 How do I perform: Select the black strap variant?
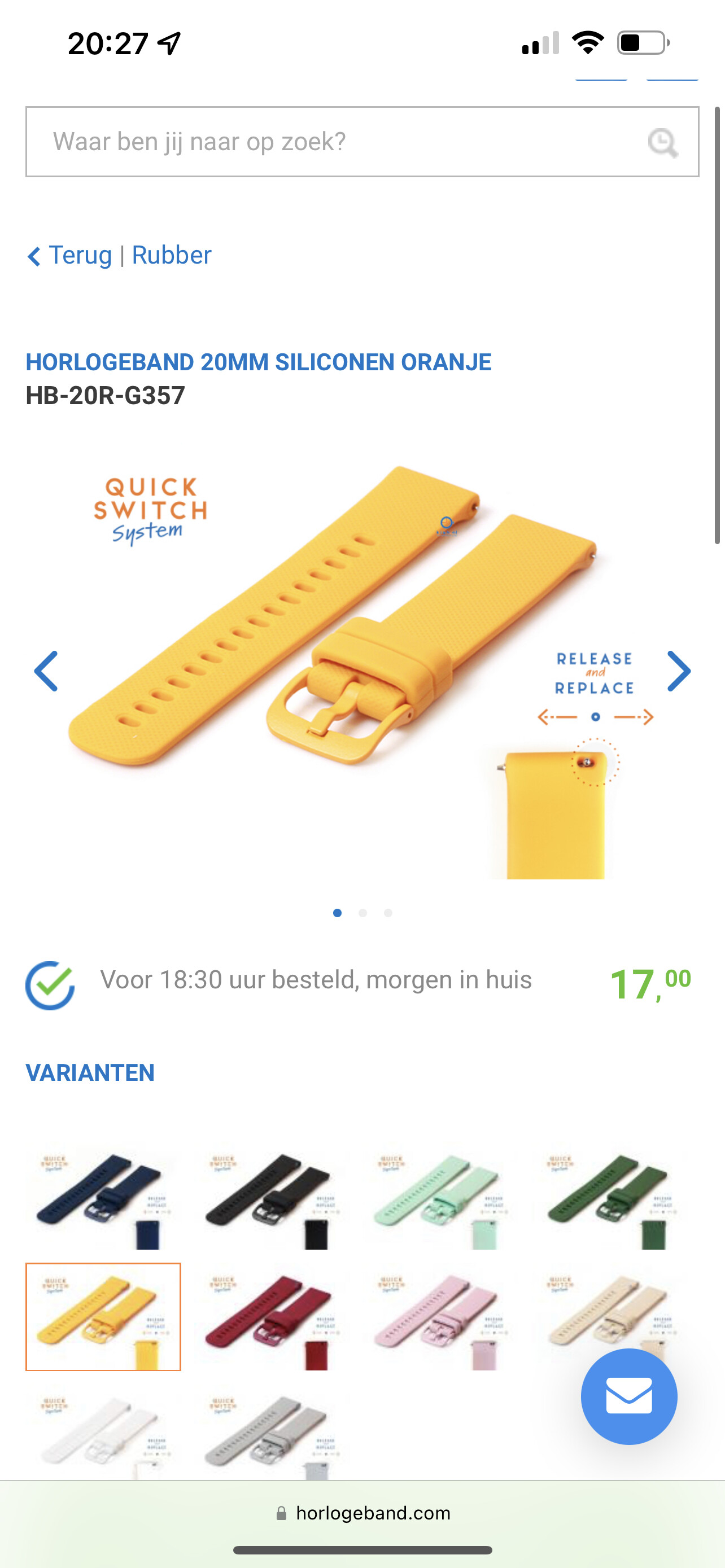click(272, 1197)
